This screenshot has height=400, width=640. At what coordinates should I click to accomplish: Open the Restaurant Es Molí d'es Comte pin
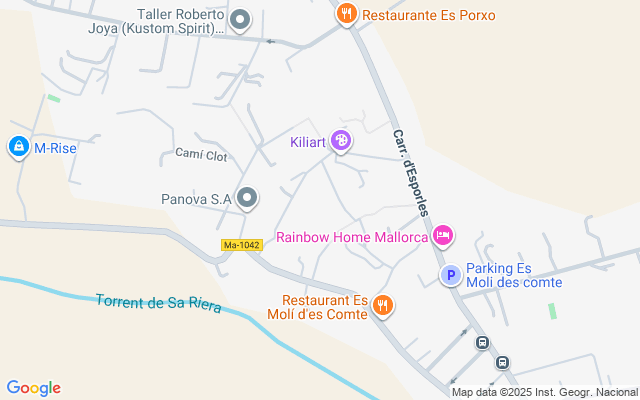tap(381, 306)
